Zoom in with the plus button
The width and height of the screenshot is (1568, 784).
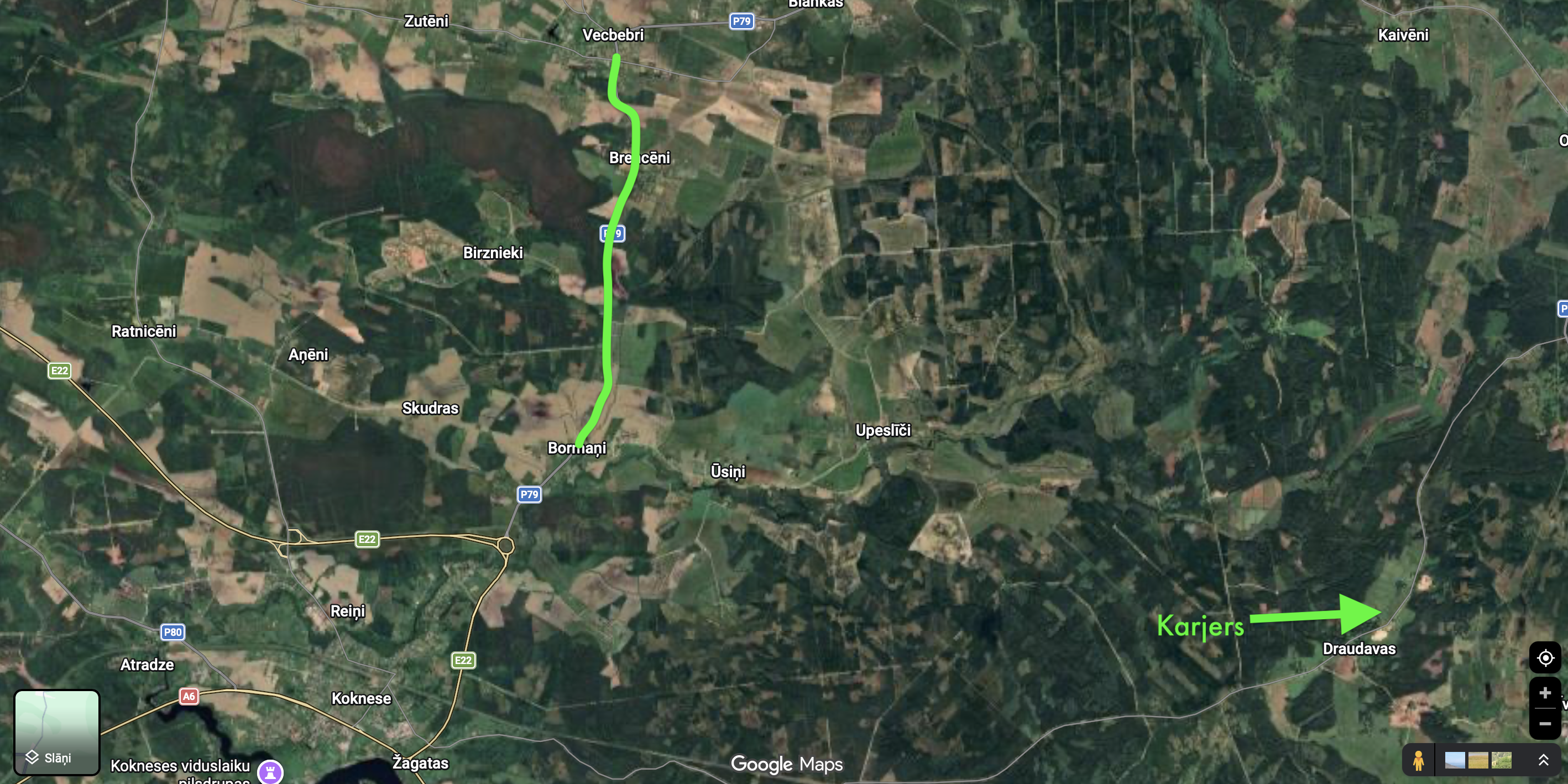tap(1545, 693)
